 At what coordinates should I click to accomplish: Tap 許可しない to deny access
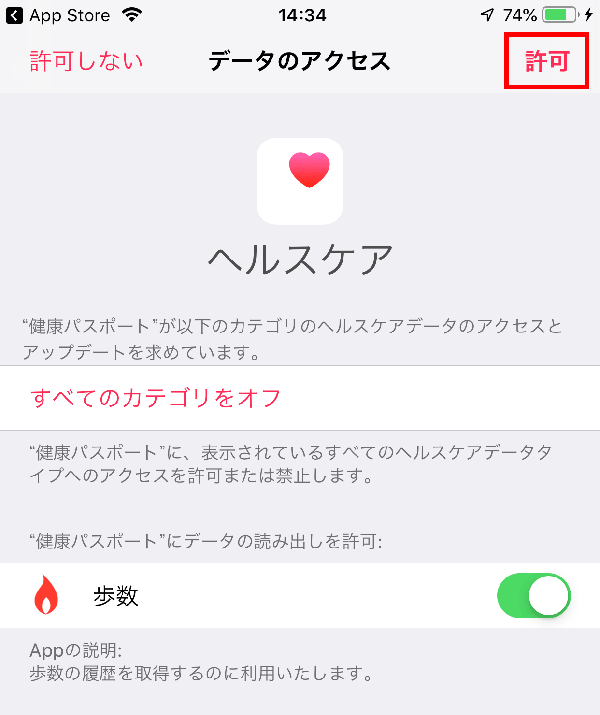coord(86,61)
